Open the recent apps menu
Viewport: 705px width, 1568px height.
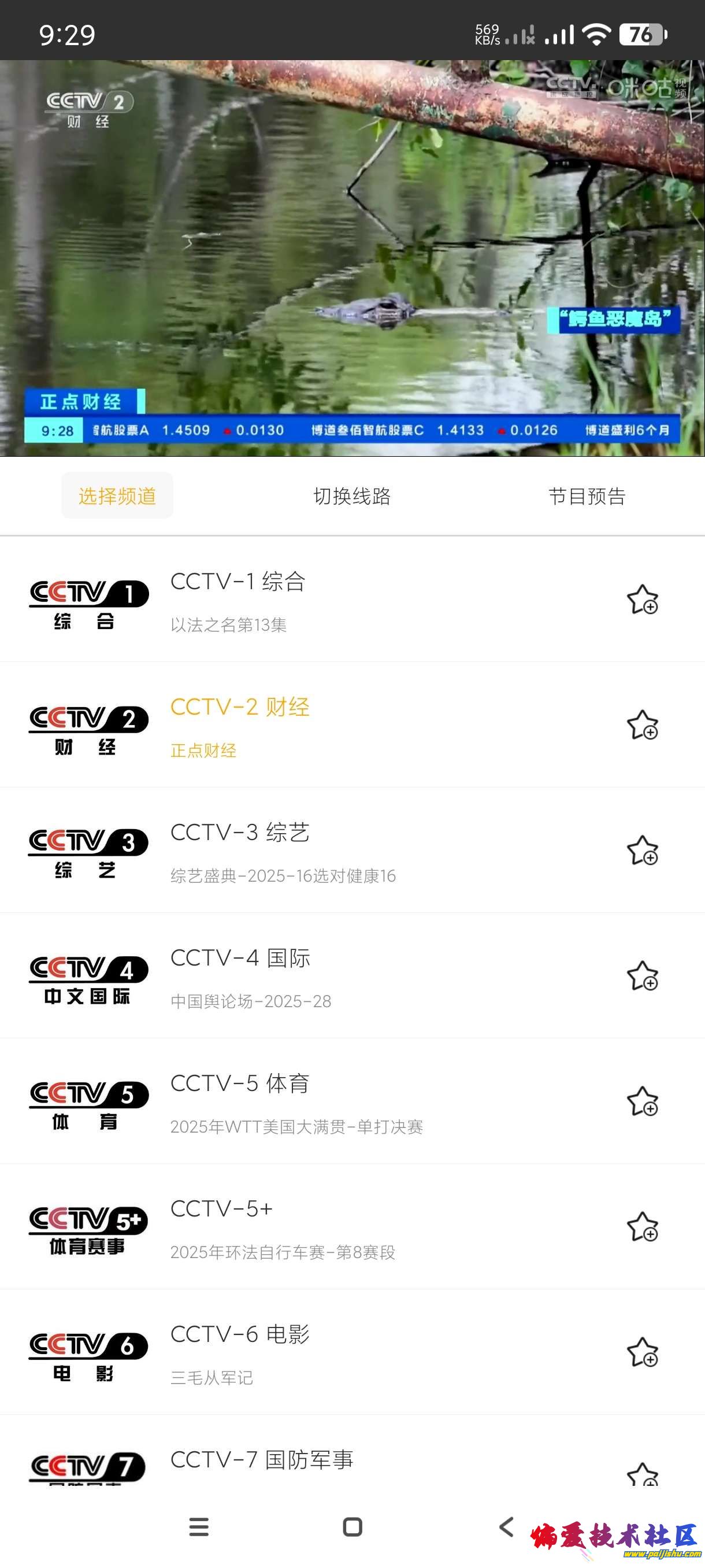click(x=199, y=1526)
